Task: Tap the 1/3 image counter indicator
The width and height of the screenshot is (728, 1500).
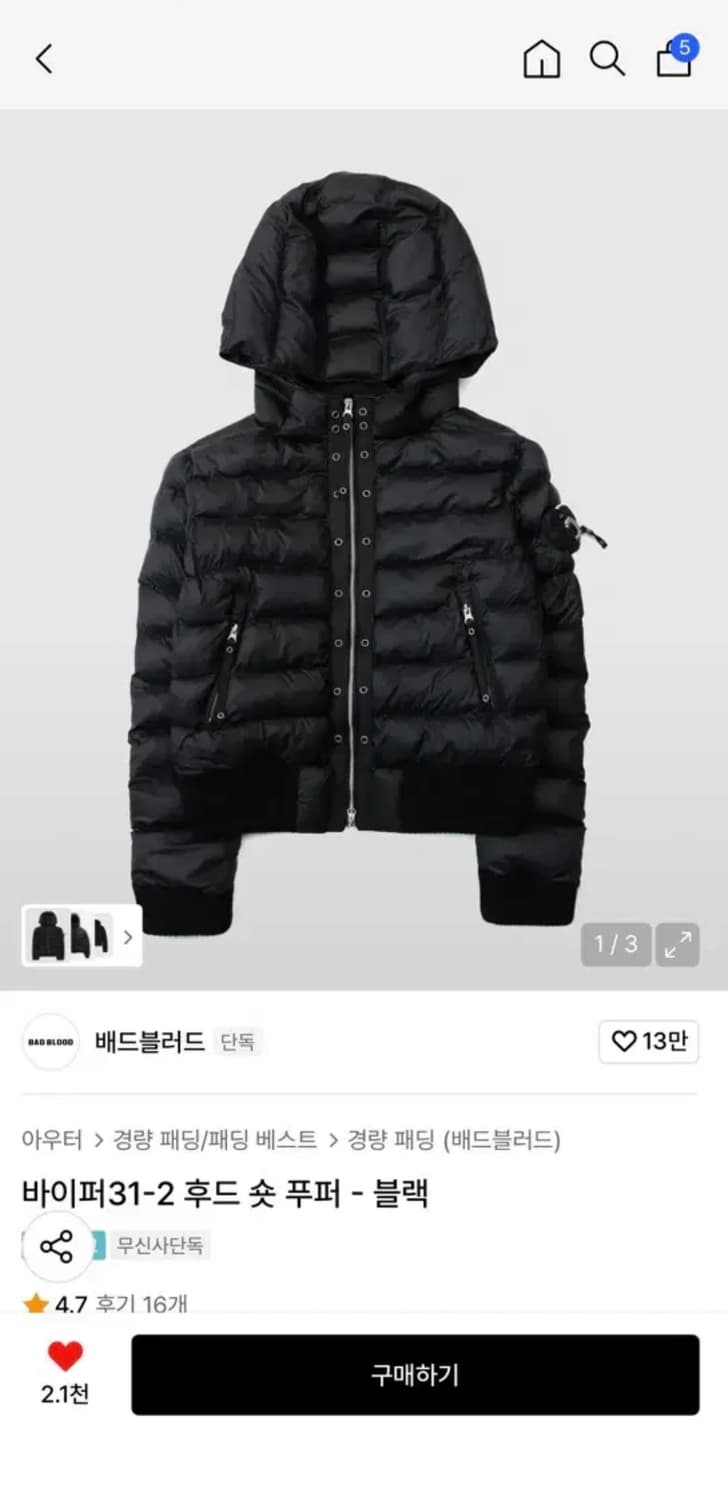Action: pos(615,944)
